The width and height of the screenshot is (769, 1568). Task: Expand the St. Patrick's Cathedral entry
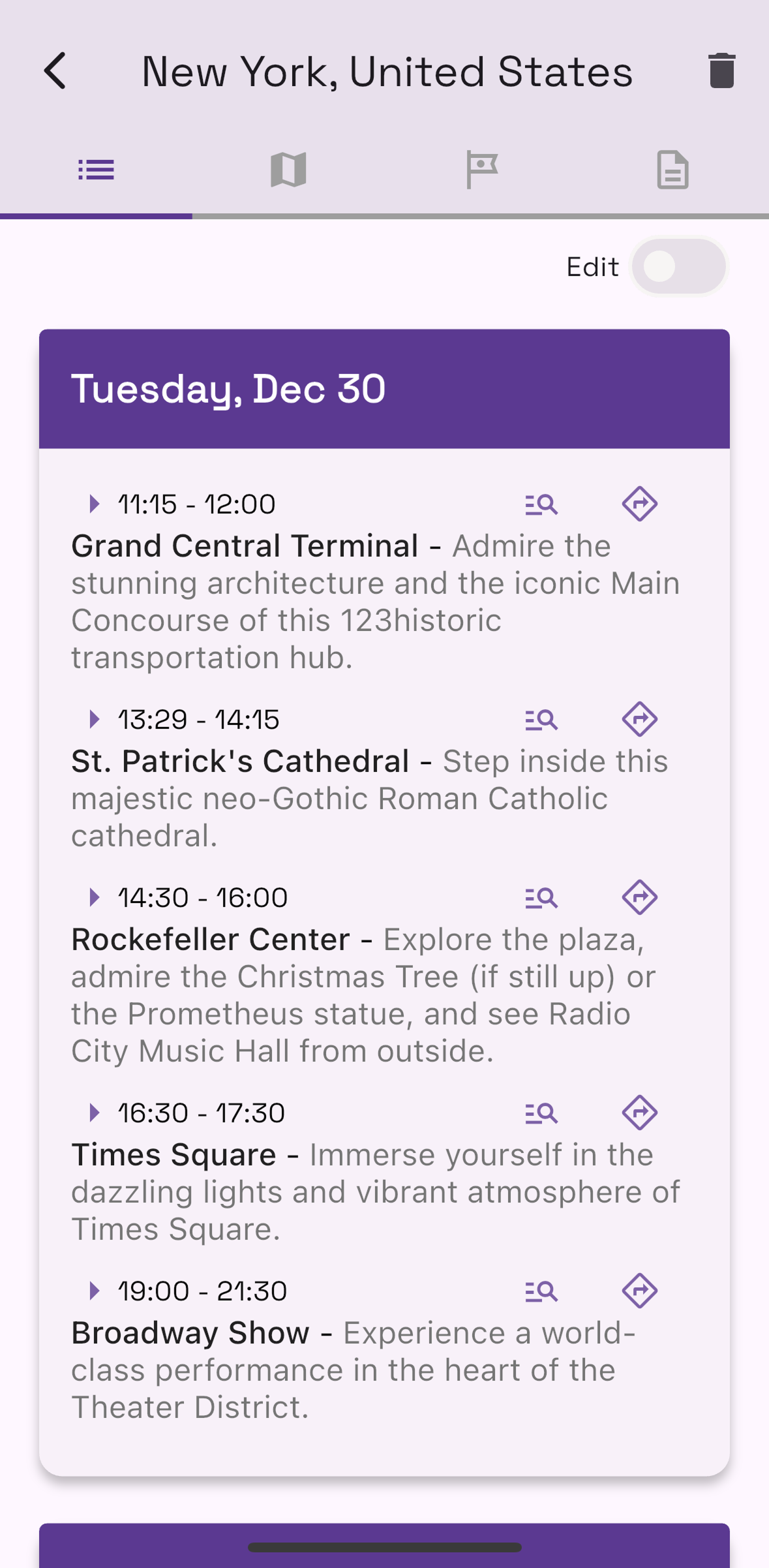click(x=94, y=719)
